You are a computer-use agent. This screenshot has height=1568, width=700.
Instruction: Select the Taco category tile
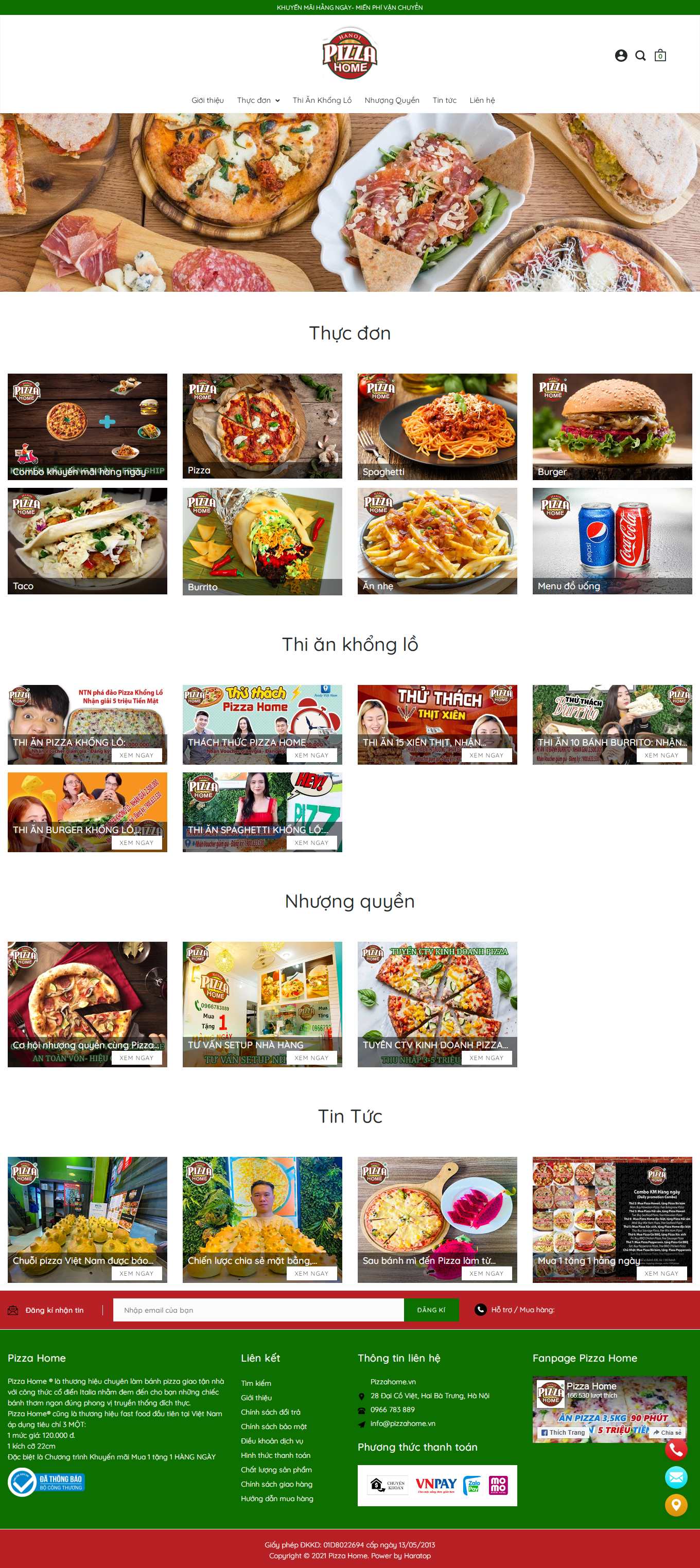87,540
